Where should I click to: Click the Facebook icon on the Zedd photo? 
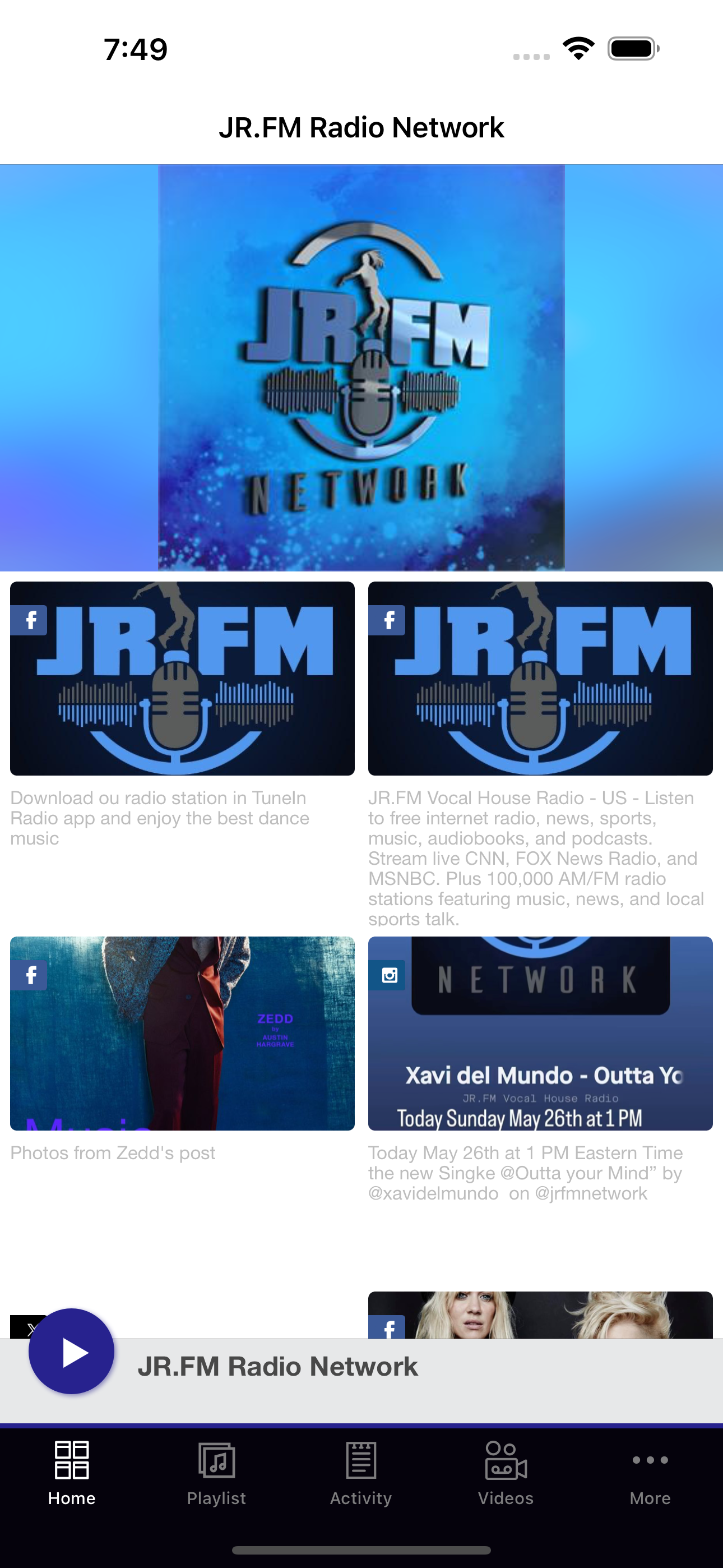pos(29,975)
